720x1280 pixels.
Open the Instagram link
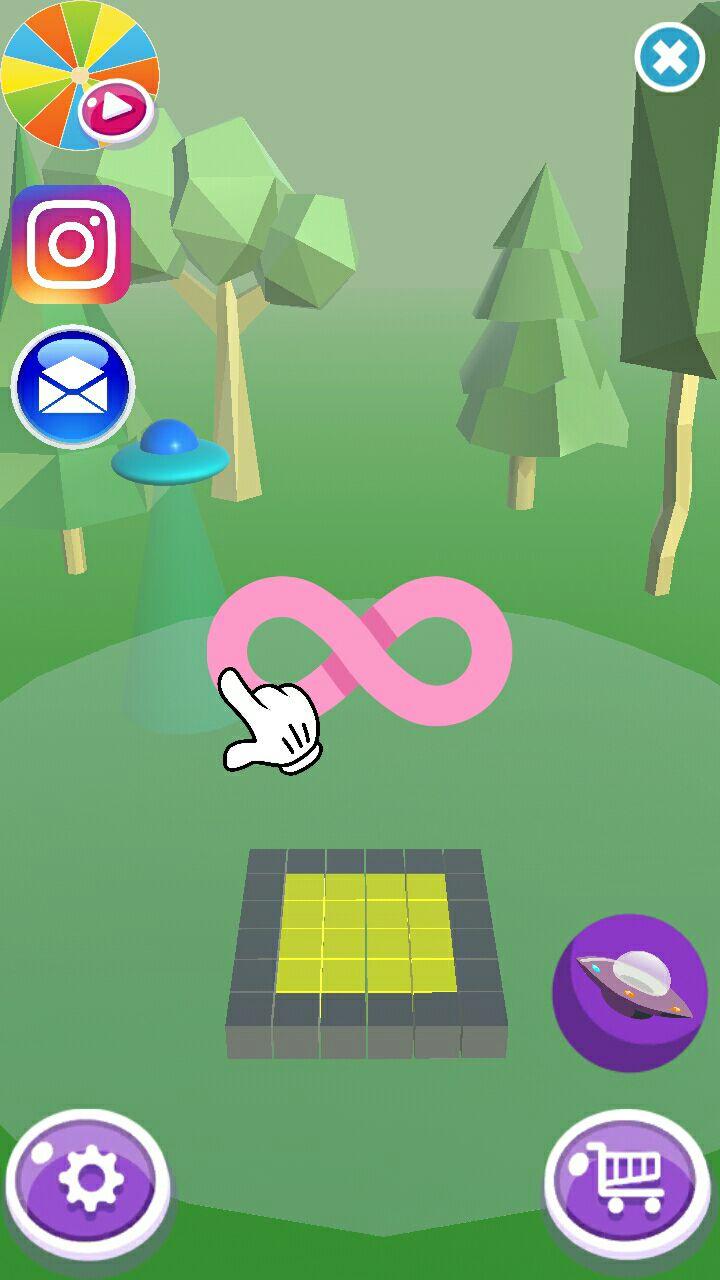72,244
